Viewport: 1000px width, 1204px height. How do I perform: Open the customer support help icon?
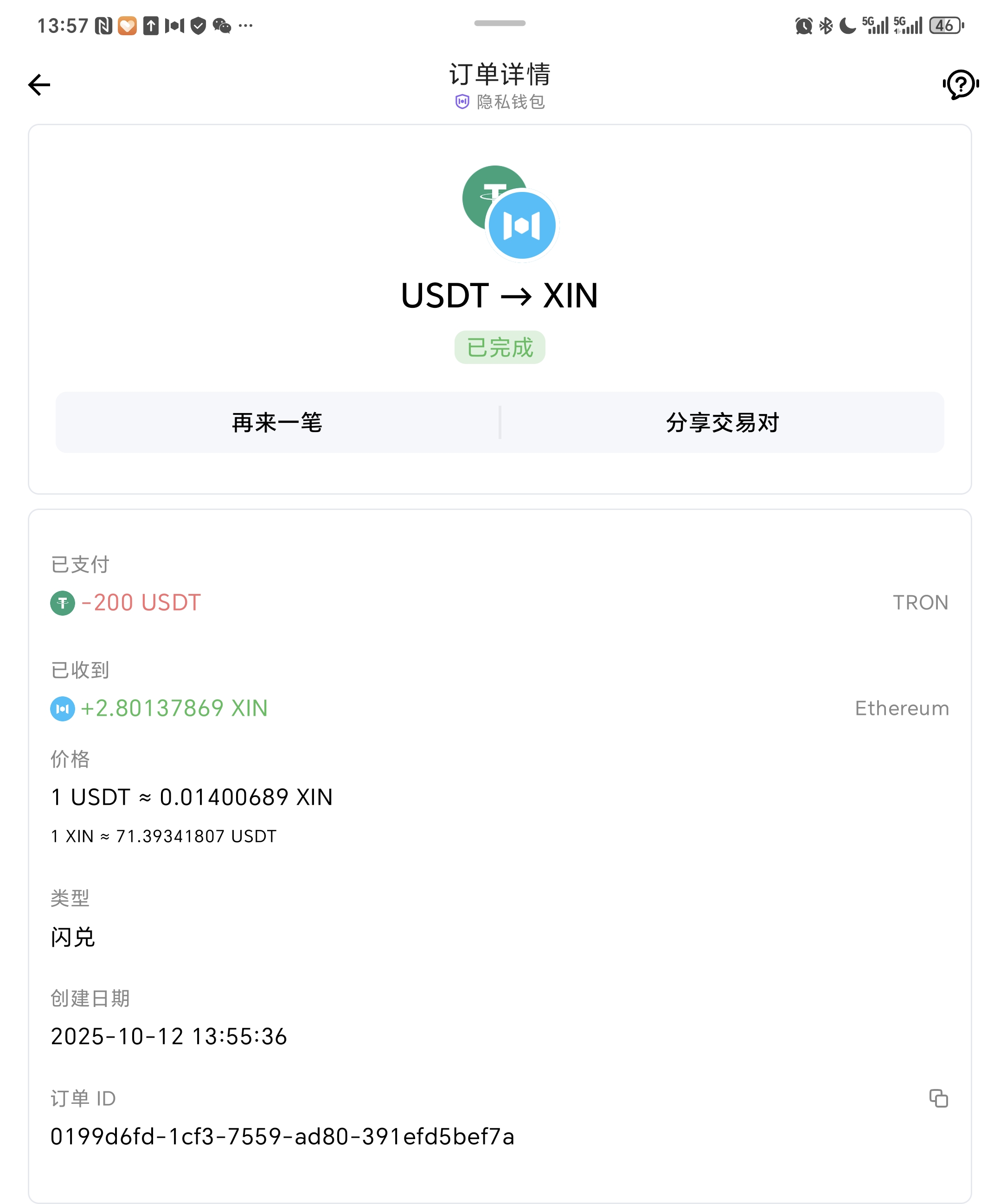pyautogui.click(x=961, y=85)
